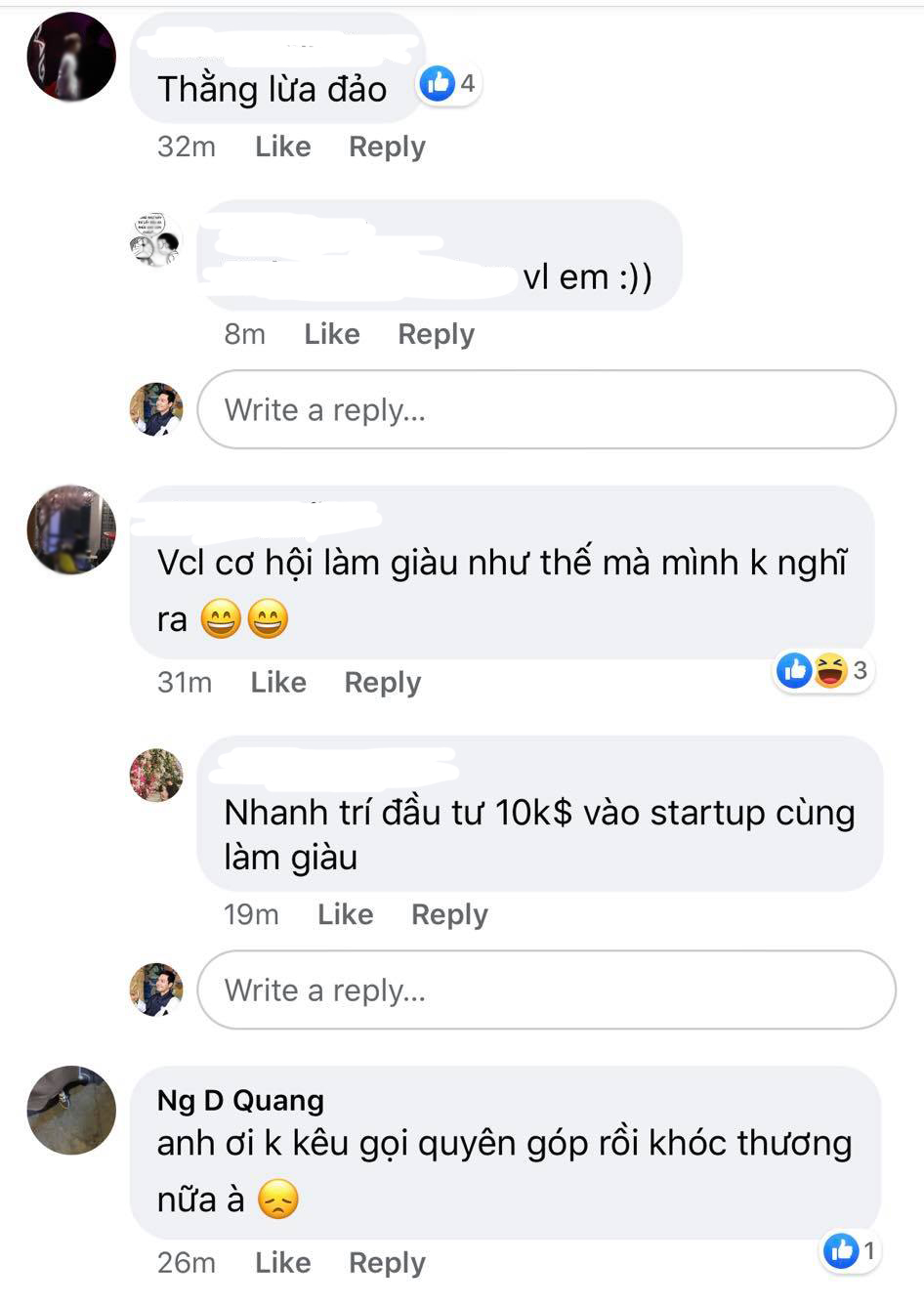The height and width of the screenshot is (1305, 924).
Task: Like the "Thằng lừa đảo" comment
Action: click(282, 147)
